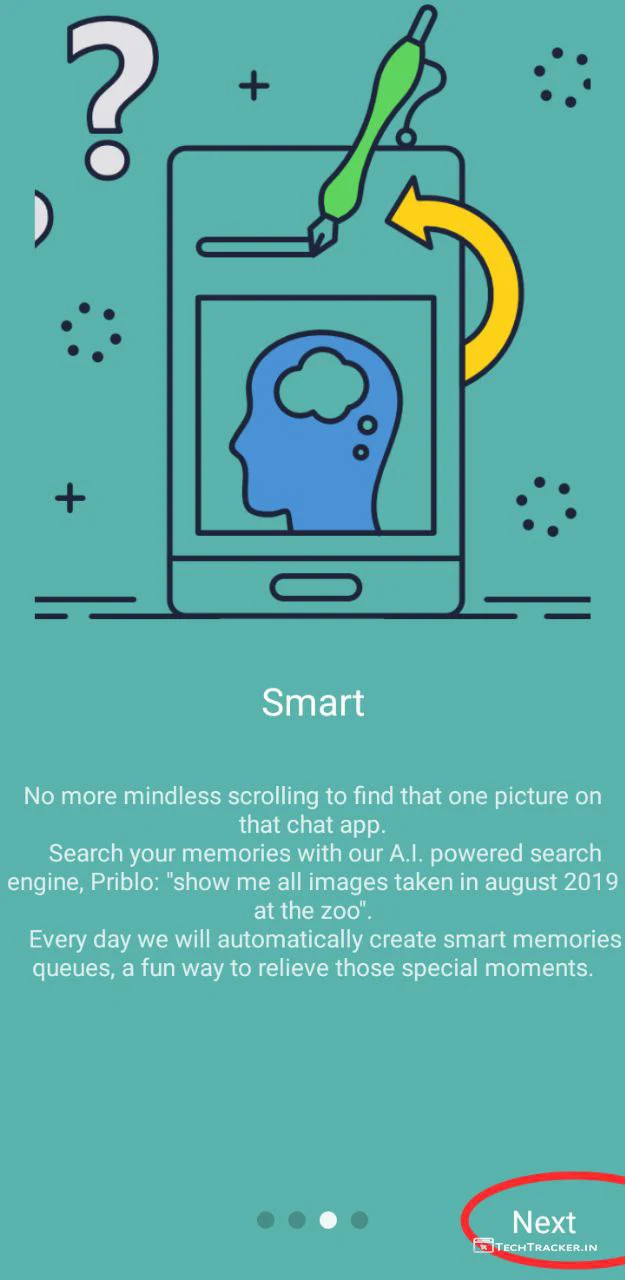The height and width of the screenshot is (1280, 625).
Task: Jump to the first onboarding page dot
Action: [265, 1220]
